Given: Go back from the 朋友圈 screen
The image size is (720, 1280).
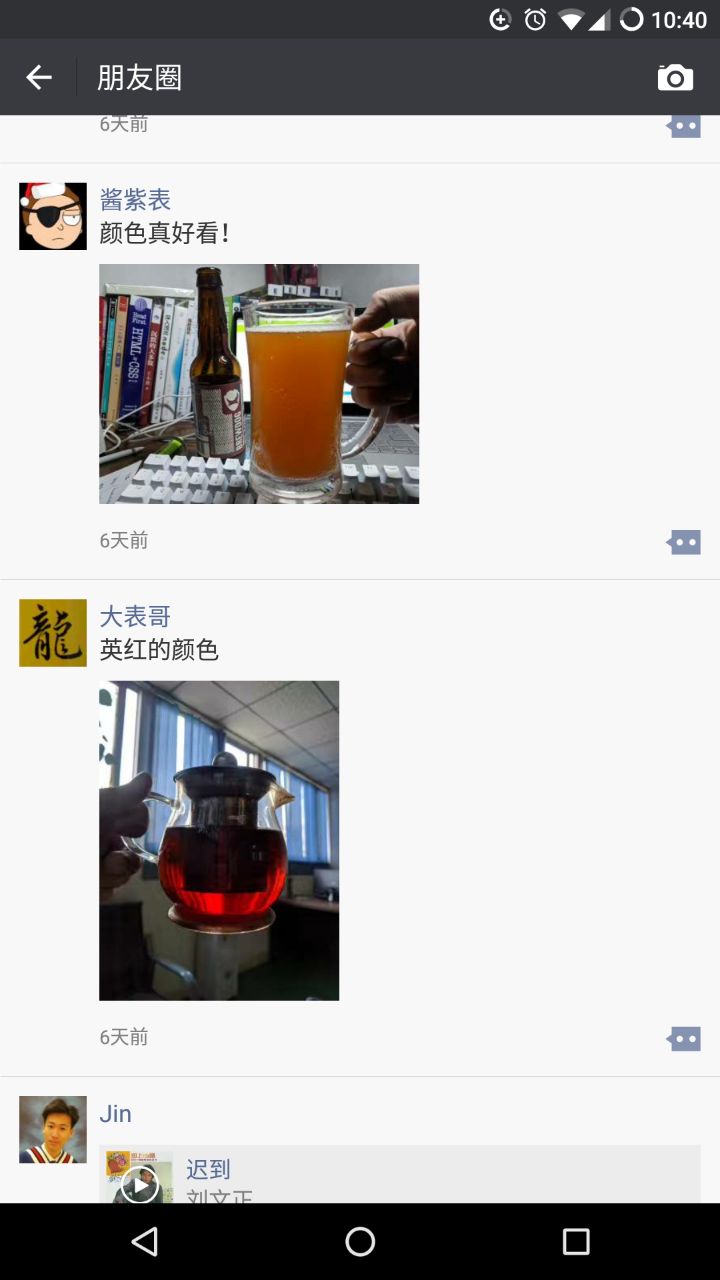Looking at the screenshot, I should (39, 77).
